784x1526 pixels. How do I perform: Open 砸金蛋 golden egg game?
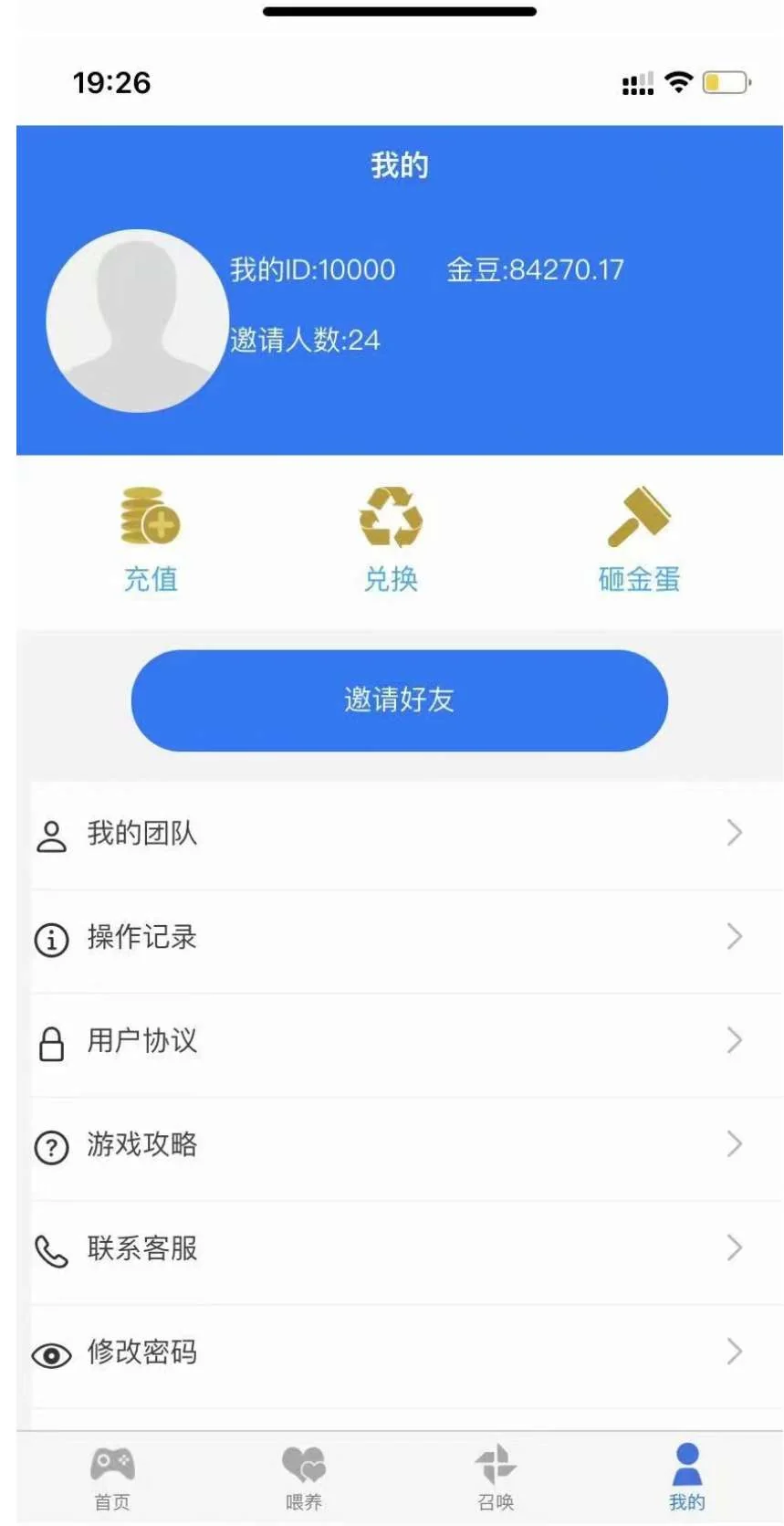pyautogui.click(x=639, y=540)
